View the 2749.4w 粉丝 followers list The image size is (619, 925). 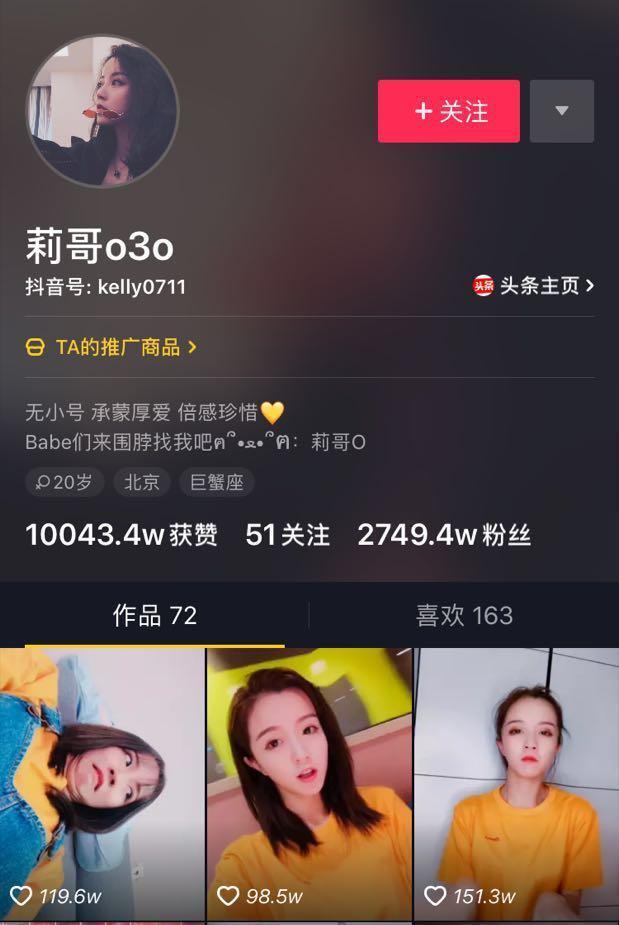pos(444,535)
